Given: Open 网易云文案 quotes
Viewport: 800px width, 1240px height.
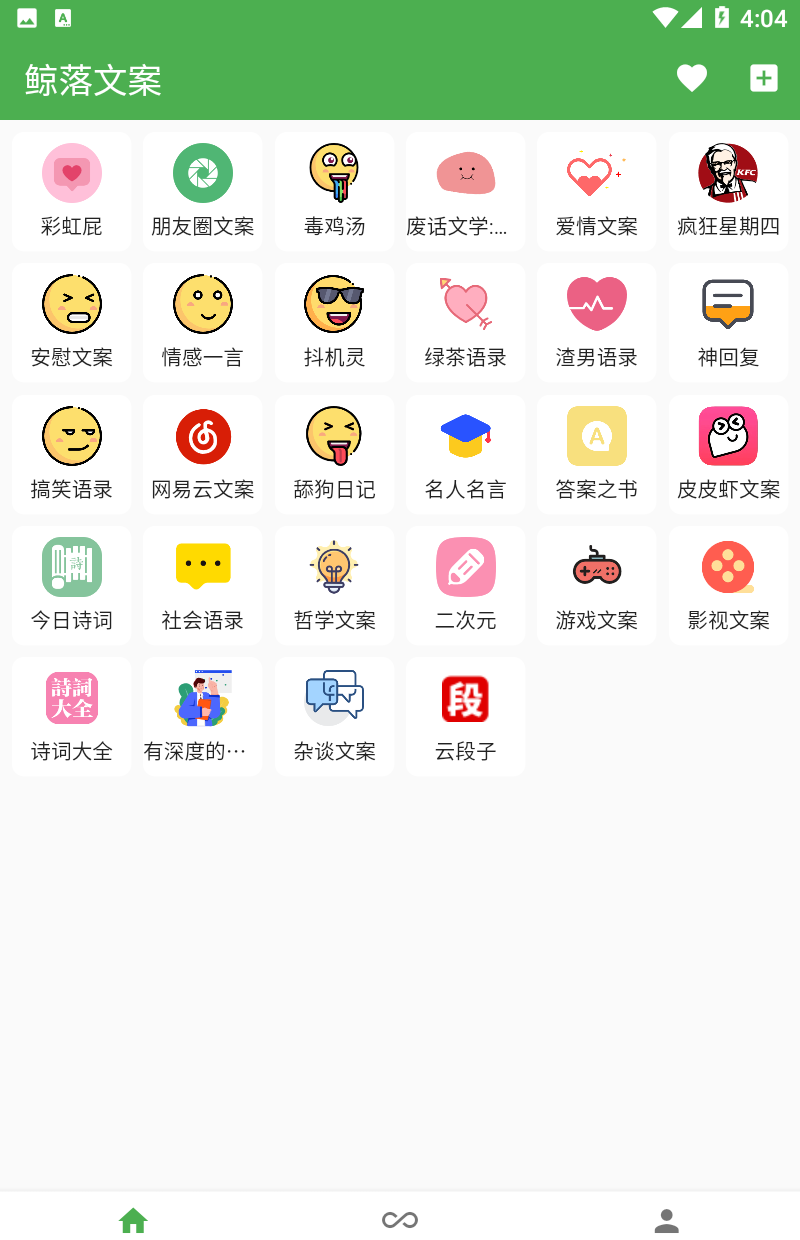Looking at the screenshot, I should point(203,454).
